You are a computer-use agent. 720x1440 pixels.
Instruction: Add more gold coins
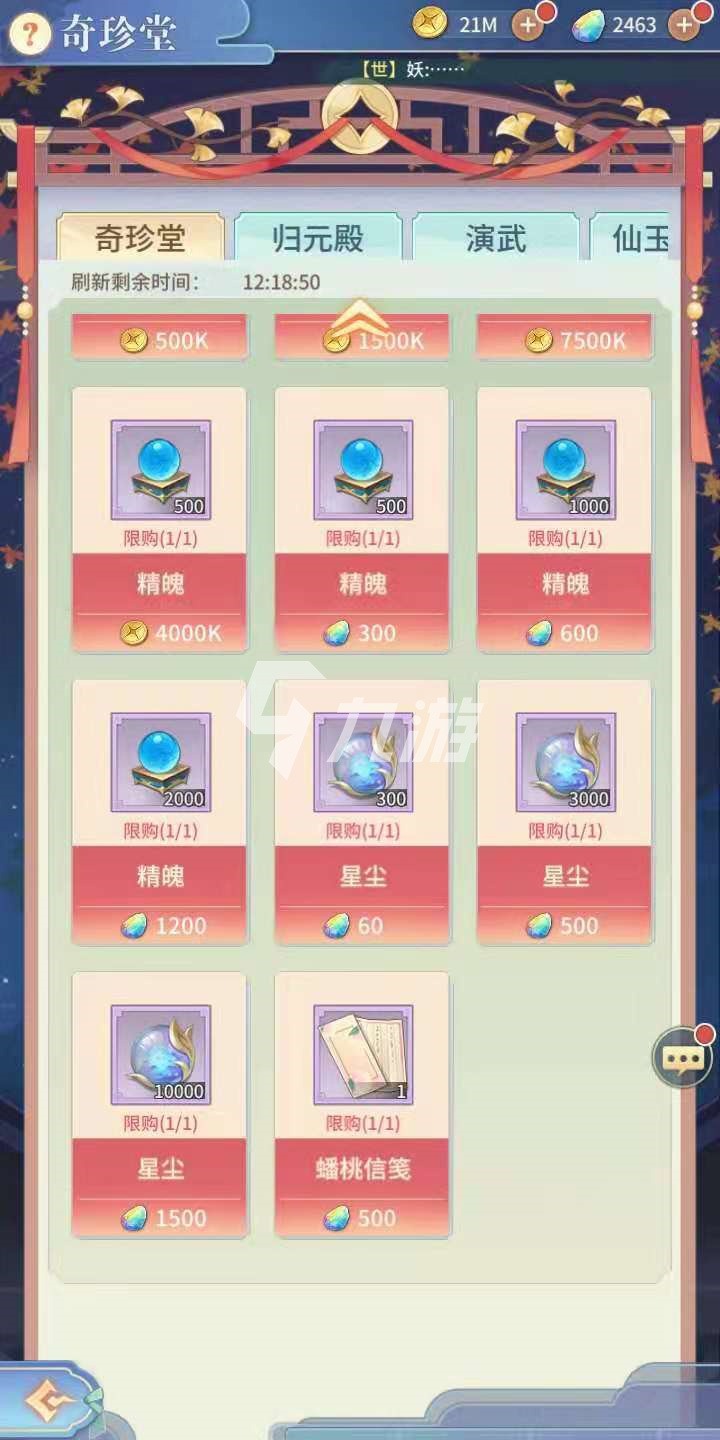[x=527, y=25]
